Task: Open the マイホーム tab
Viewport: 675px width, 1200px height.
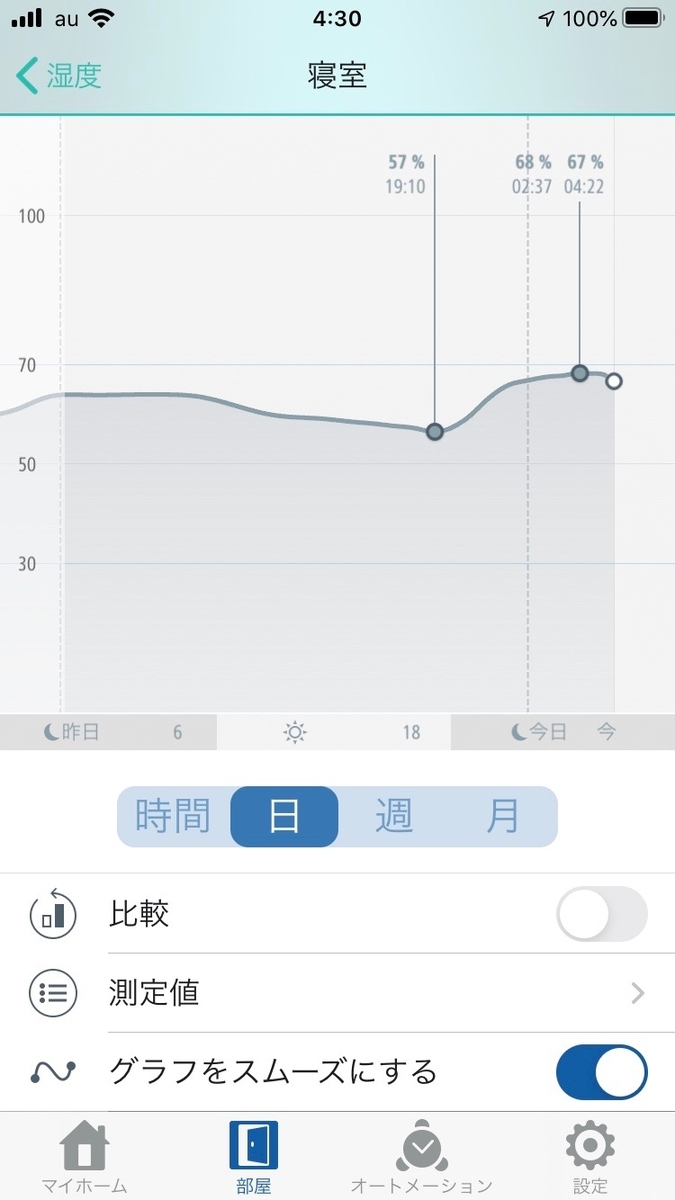Action: [84, 1158]
